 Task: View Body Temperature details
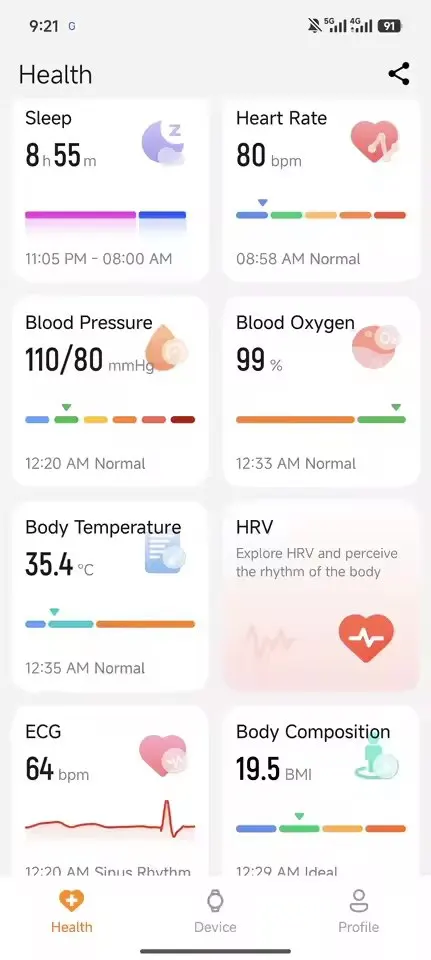[111, 596]
